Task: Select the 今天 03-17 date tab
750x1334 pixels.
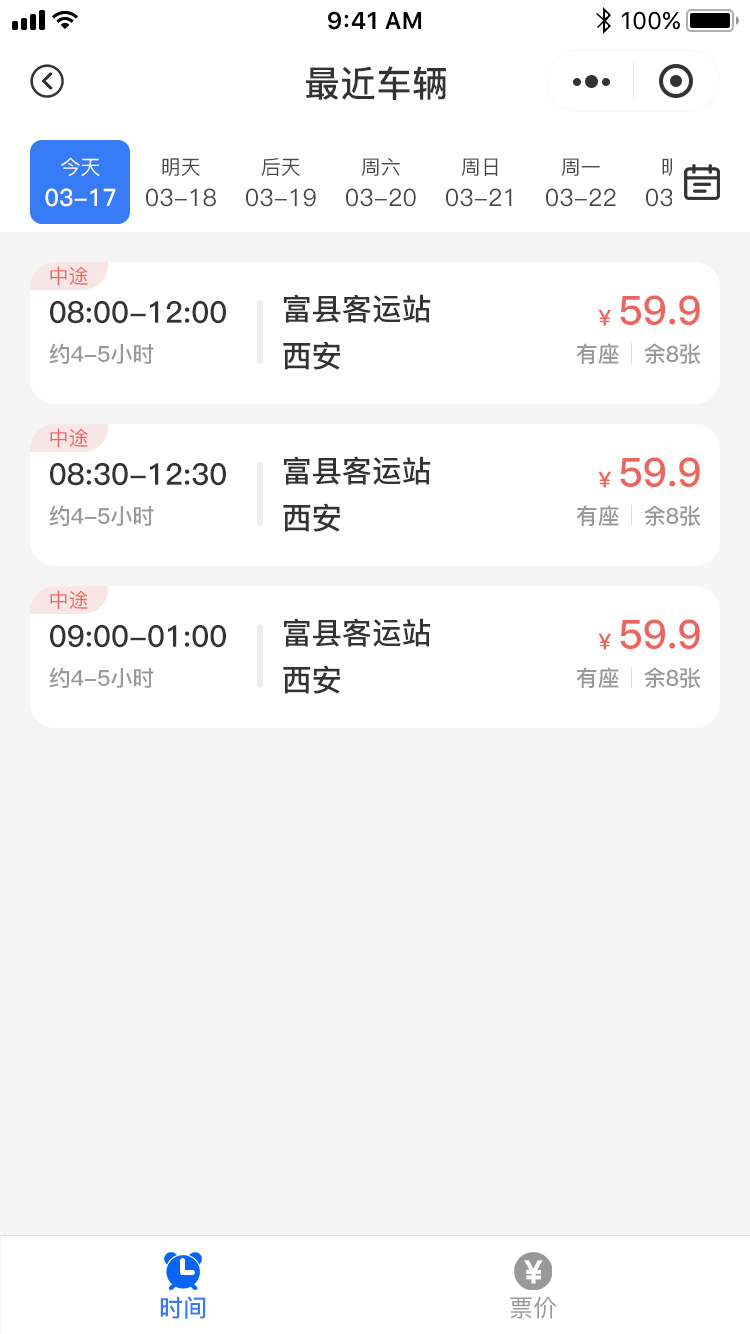Action: pos(80,182)
